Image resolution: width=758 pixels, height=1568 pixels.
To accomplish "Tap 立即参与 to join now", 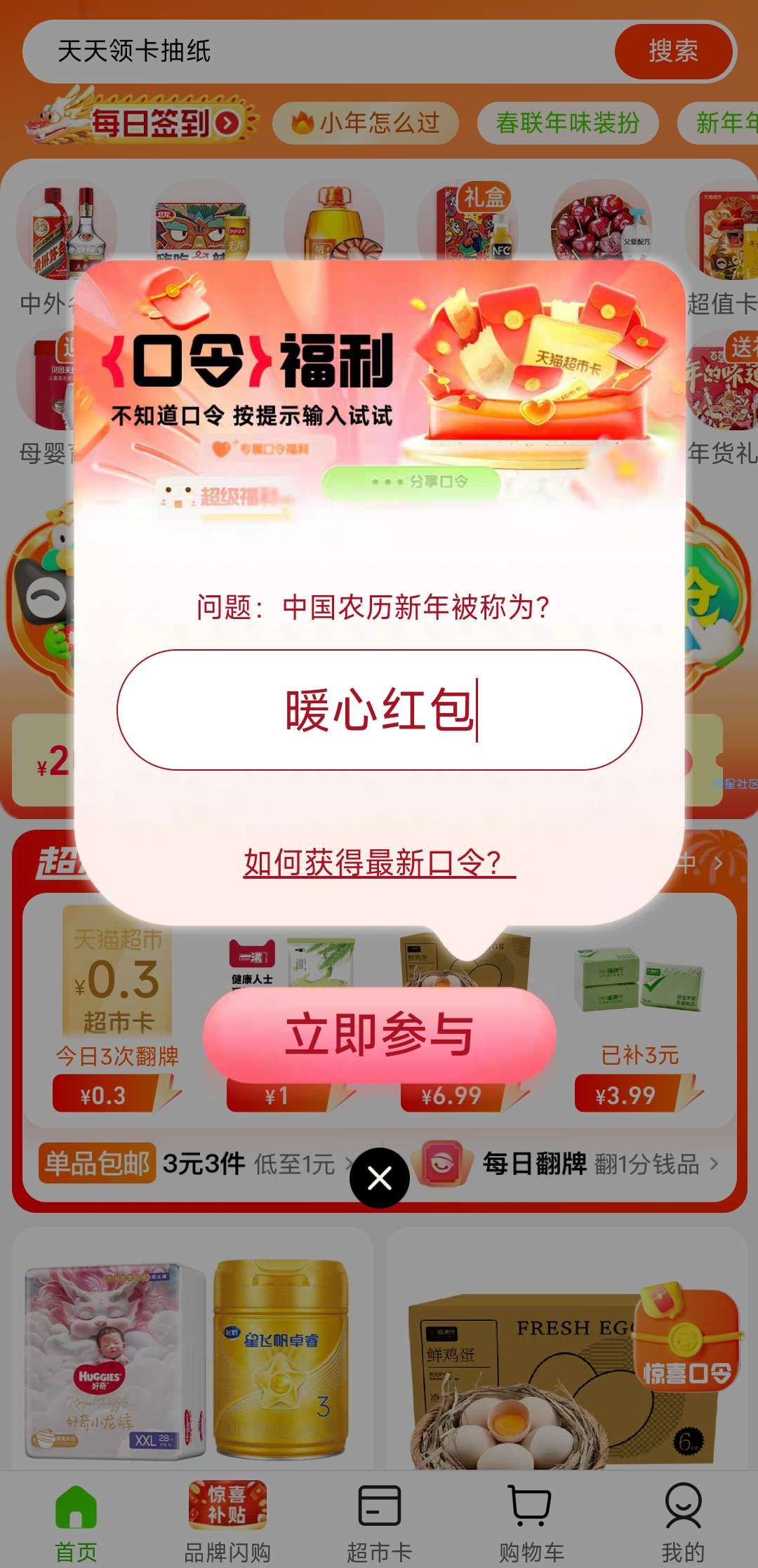I will tap(379, 1035).
